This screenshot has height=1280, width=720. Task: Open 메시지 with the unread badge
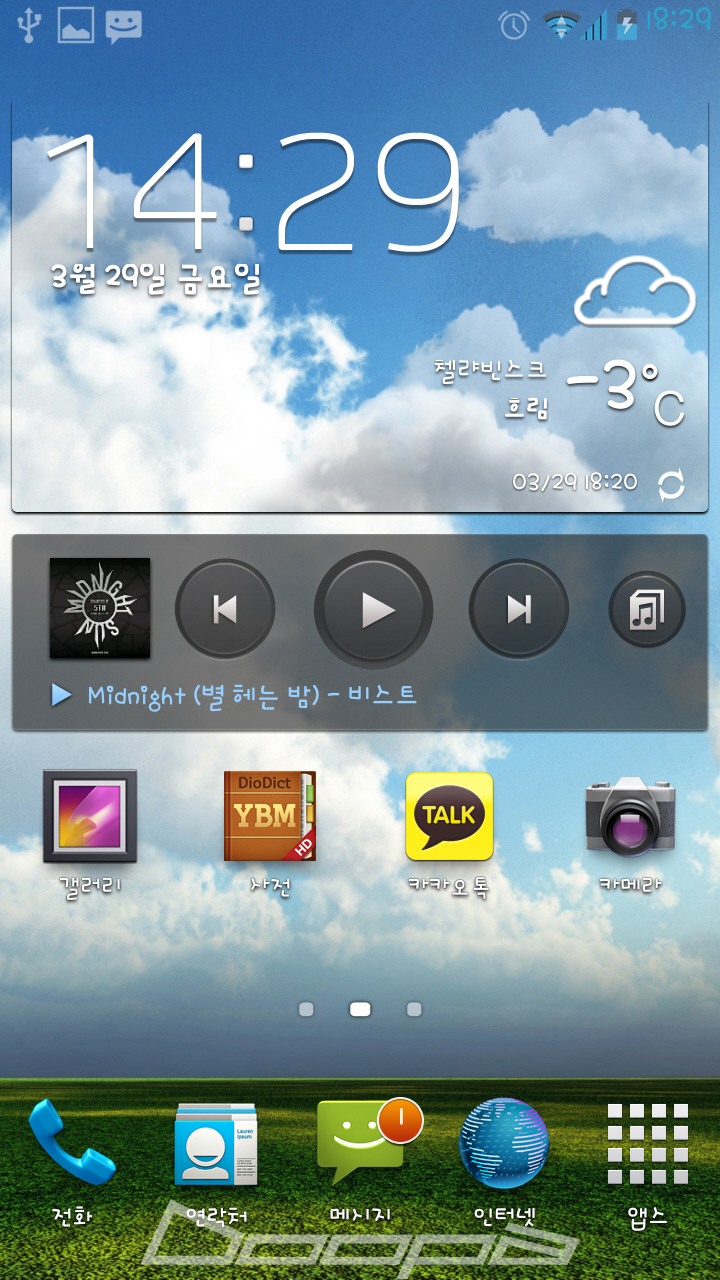pos(360,1145)
